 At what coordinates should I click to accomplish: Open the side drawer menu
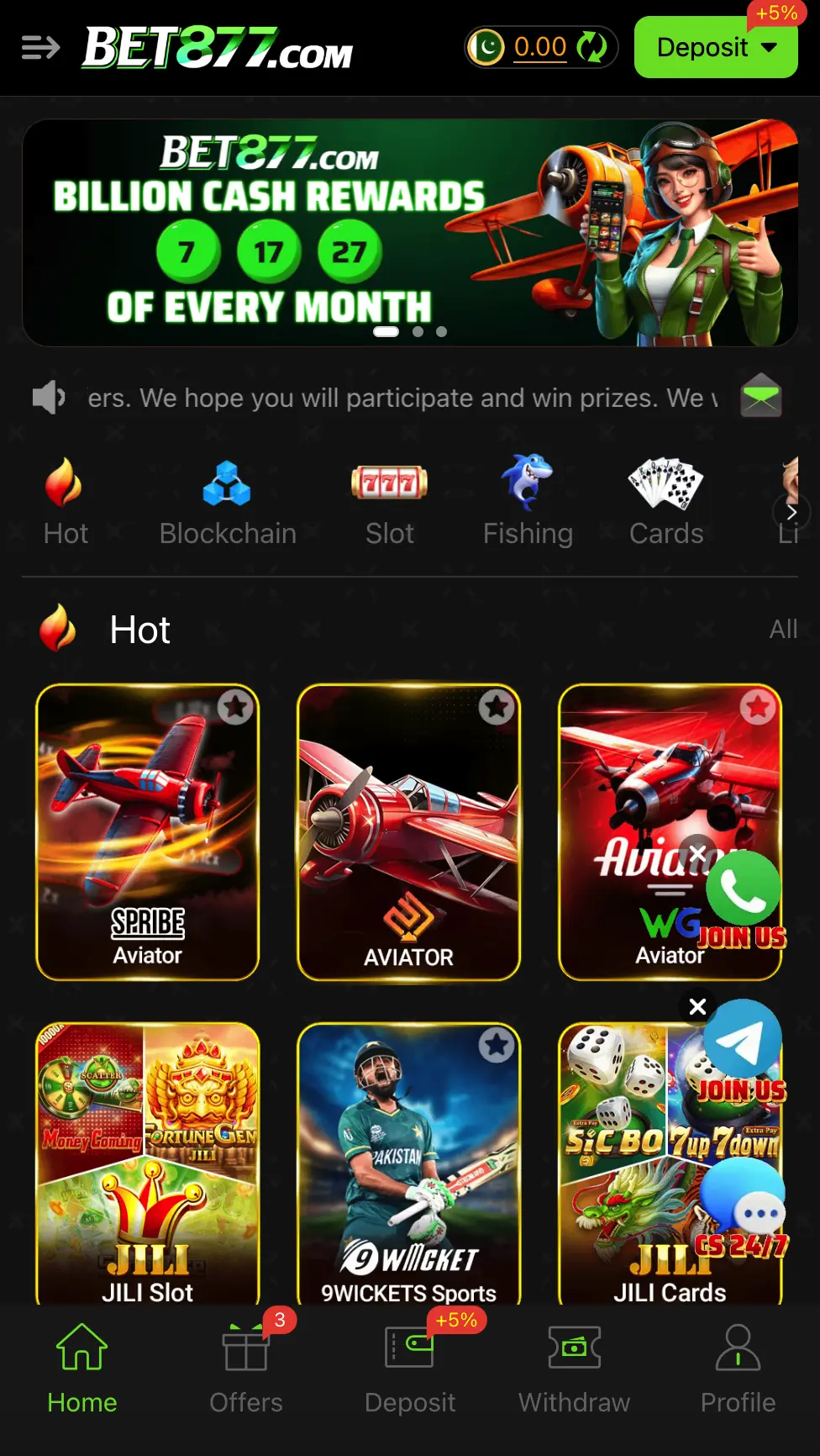[40, 48]
